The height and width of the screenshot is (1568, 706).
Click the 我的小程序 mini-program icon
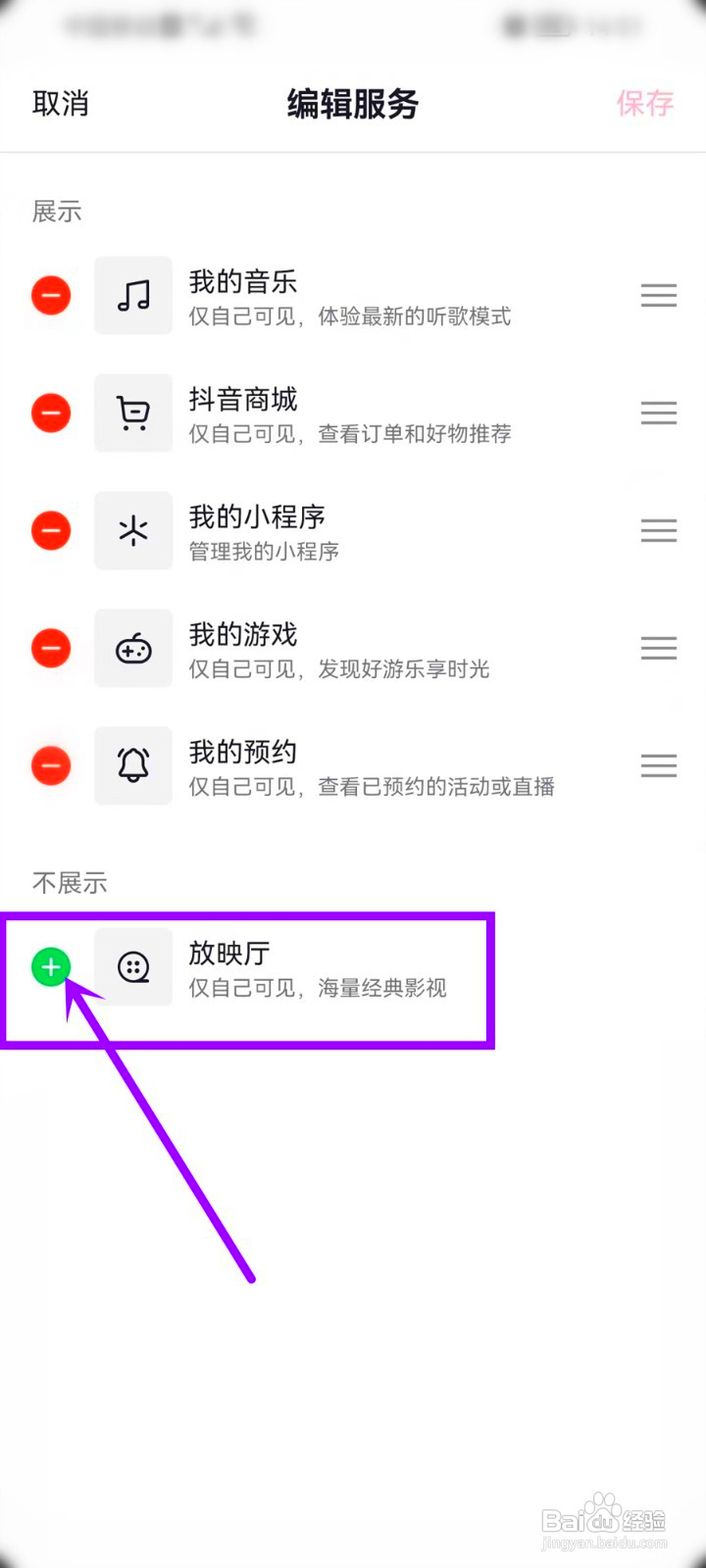tap(133, 530)
